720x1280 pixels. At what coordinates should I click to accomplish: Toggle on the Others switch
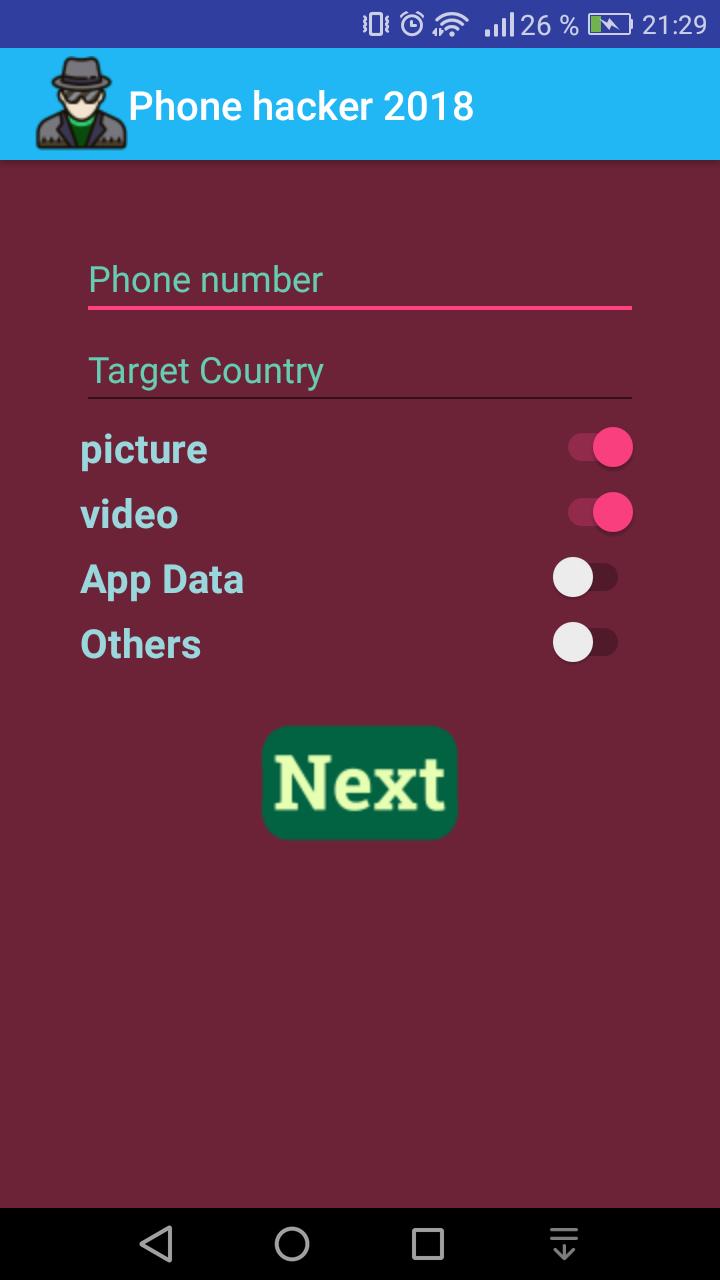click(586, 642)
